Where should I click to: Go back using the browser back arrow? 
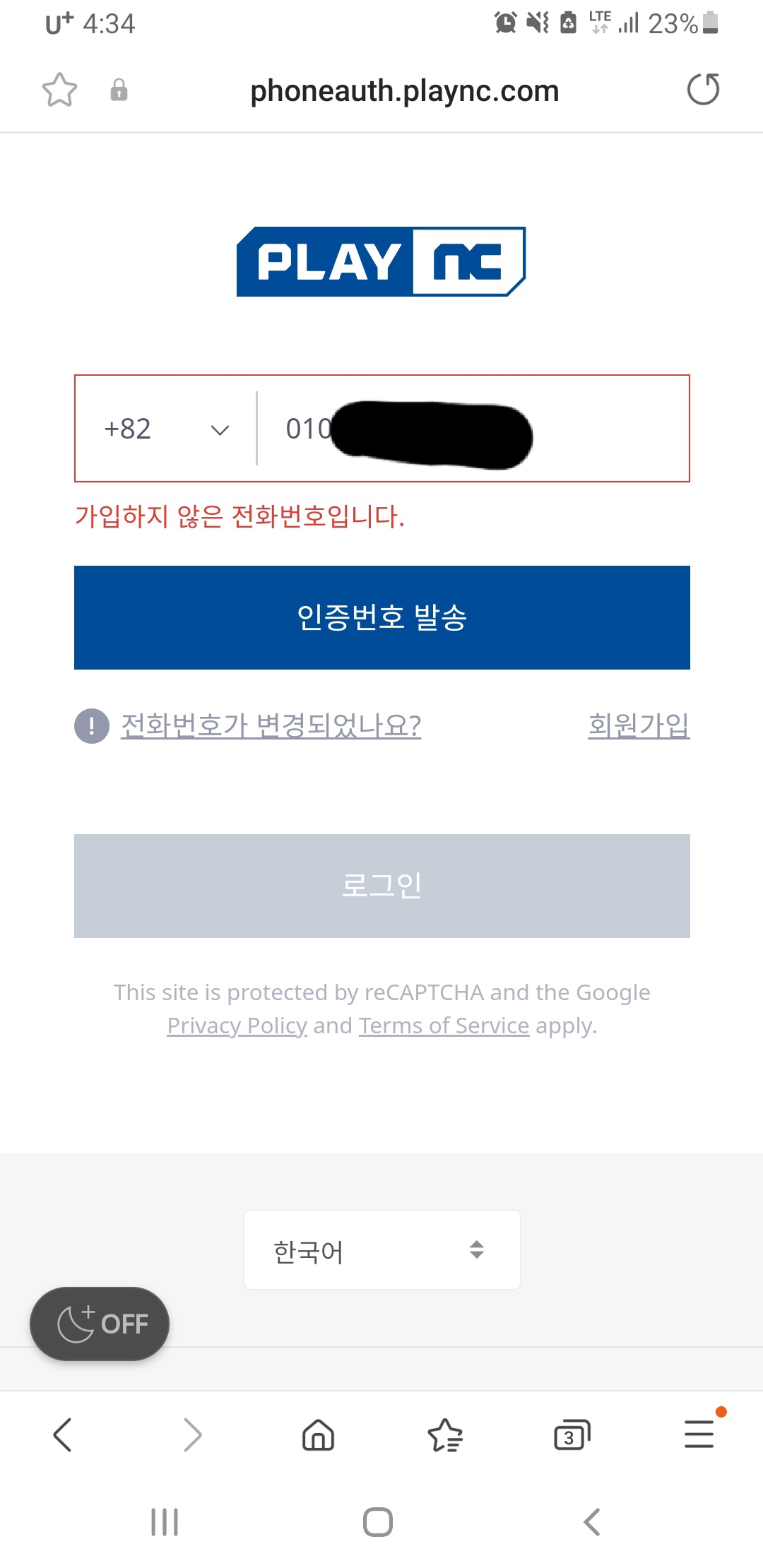[x=64, y=1434]
